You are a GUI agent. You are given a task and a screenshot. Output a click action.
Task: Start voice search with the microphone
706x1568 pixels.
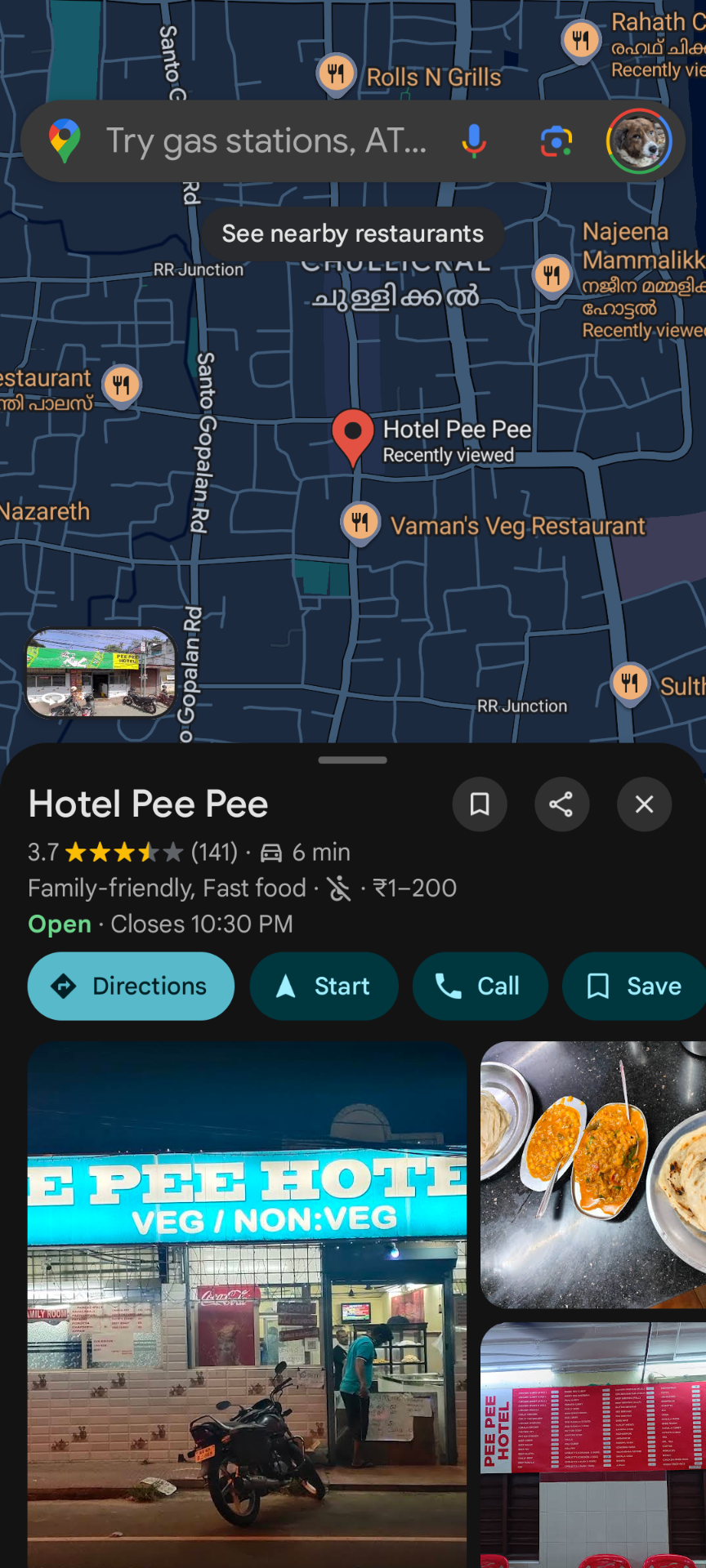click(474, 142)
